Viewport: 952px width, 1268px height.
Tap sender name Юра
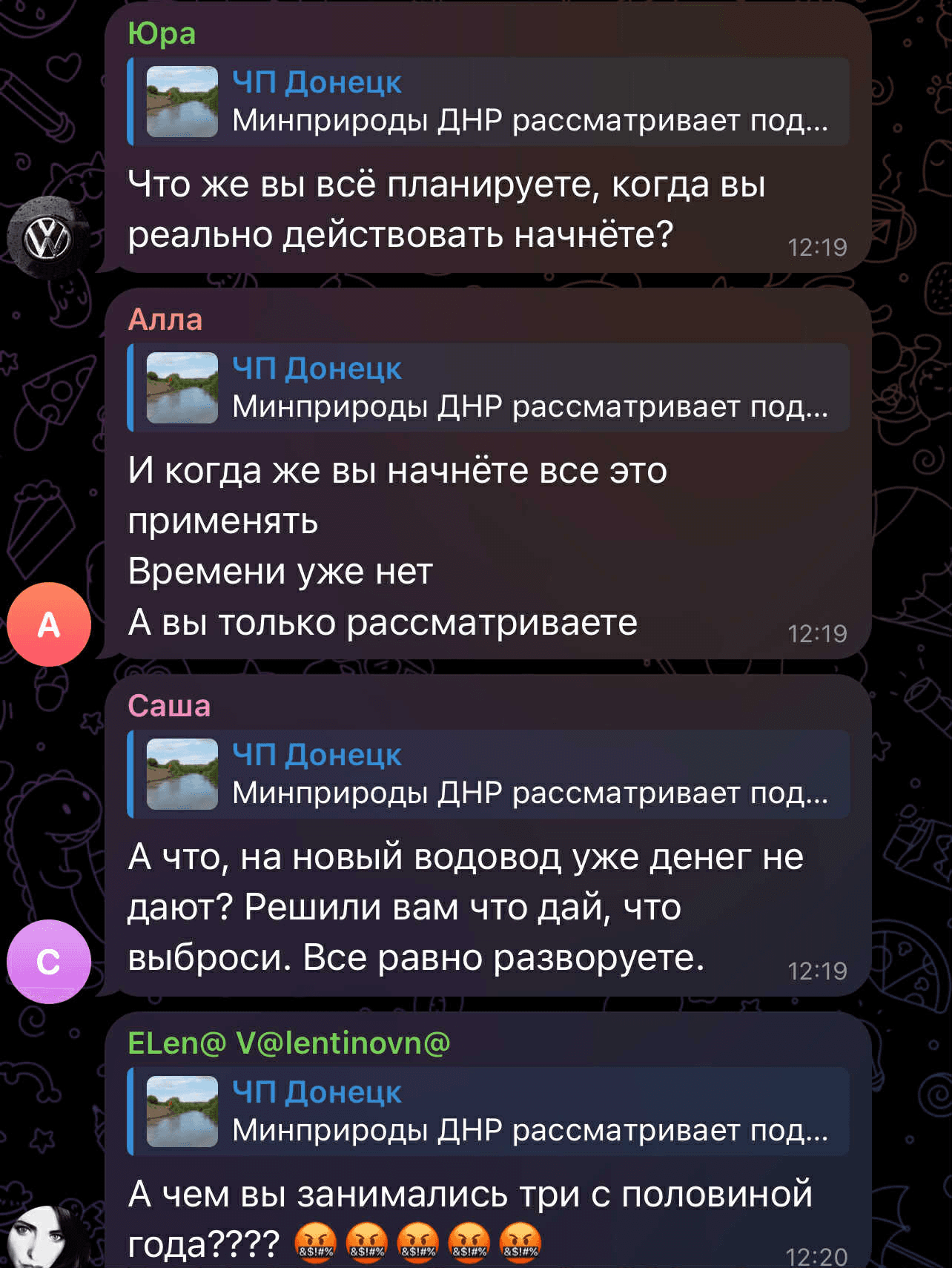click(162, 33)
